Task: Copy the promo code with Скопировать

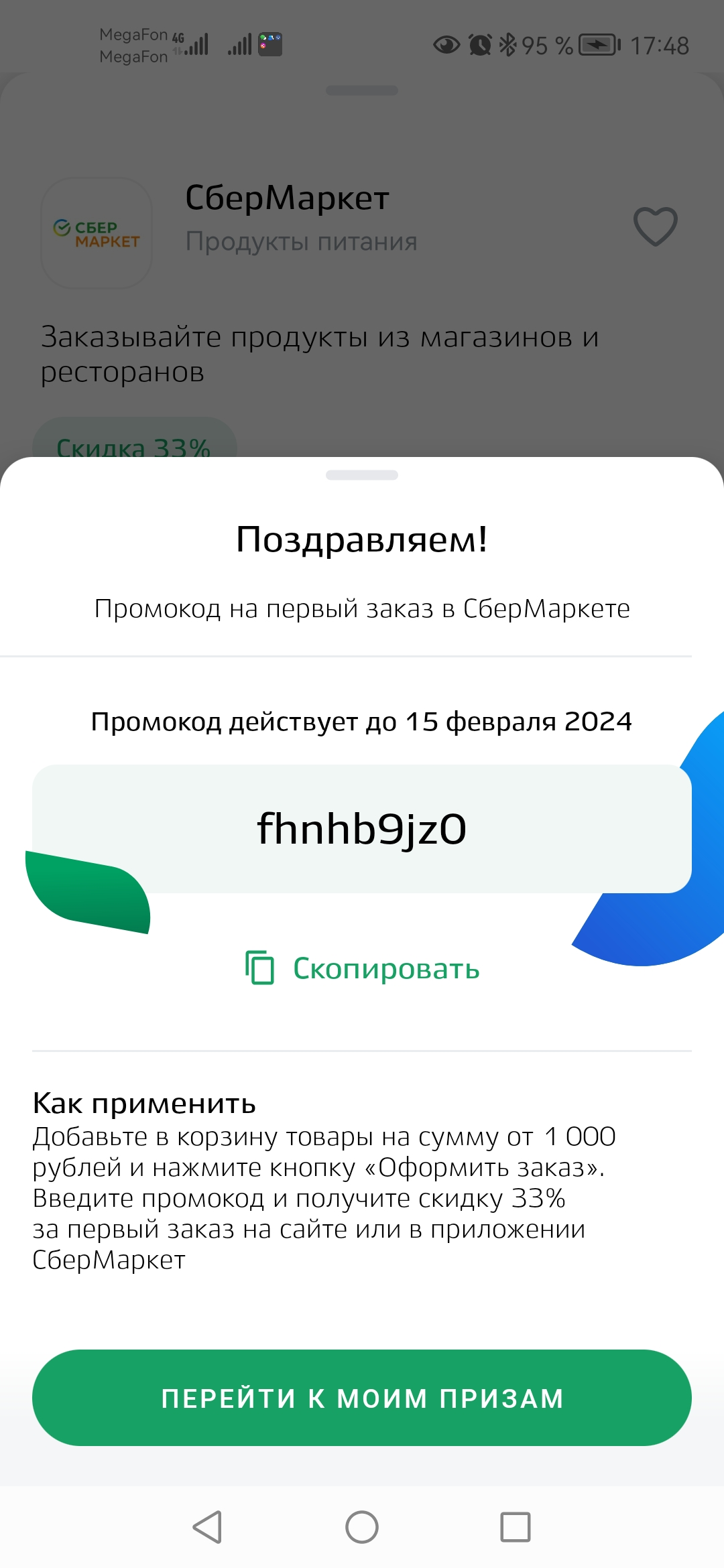Action: 363,968
